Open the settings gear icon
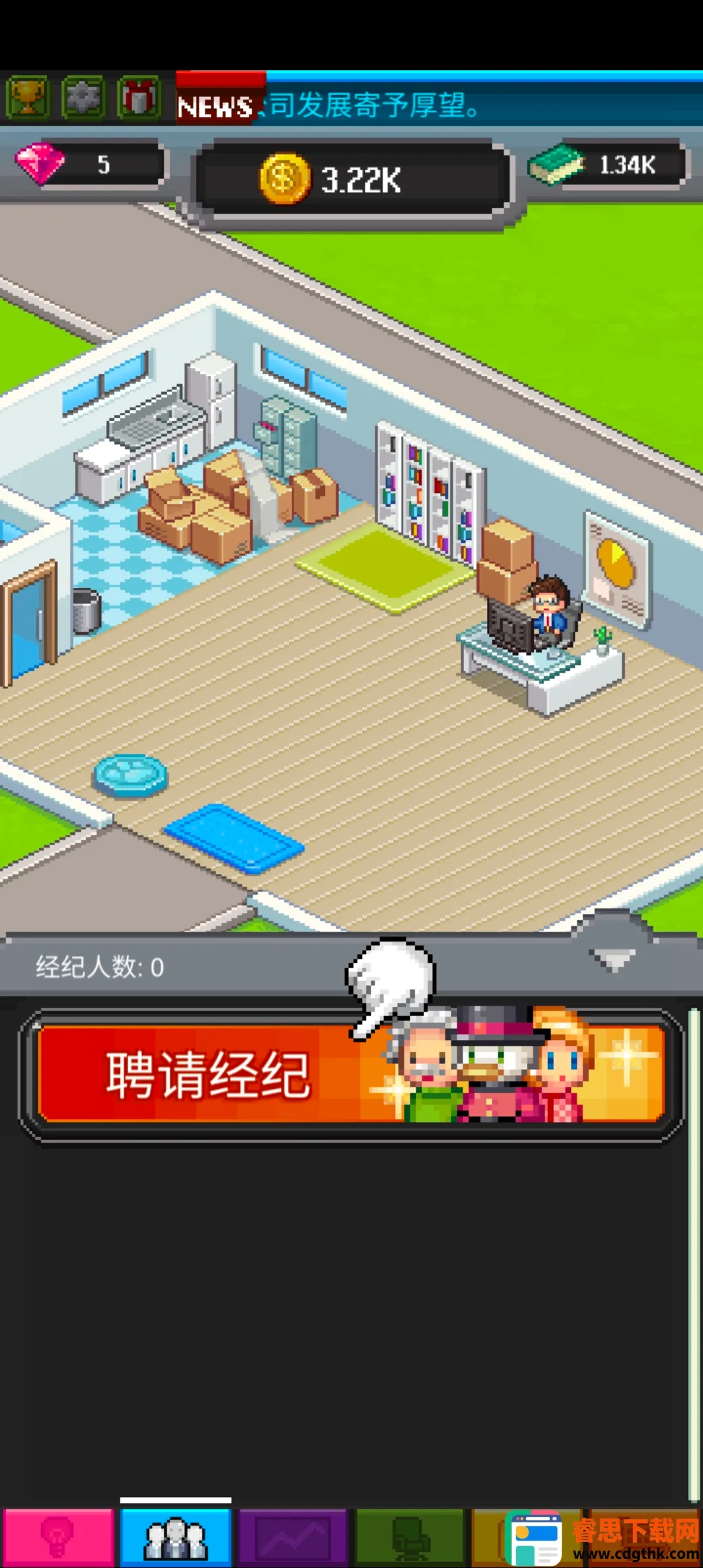 (83, 98)
